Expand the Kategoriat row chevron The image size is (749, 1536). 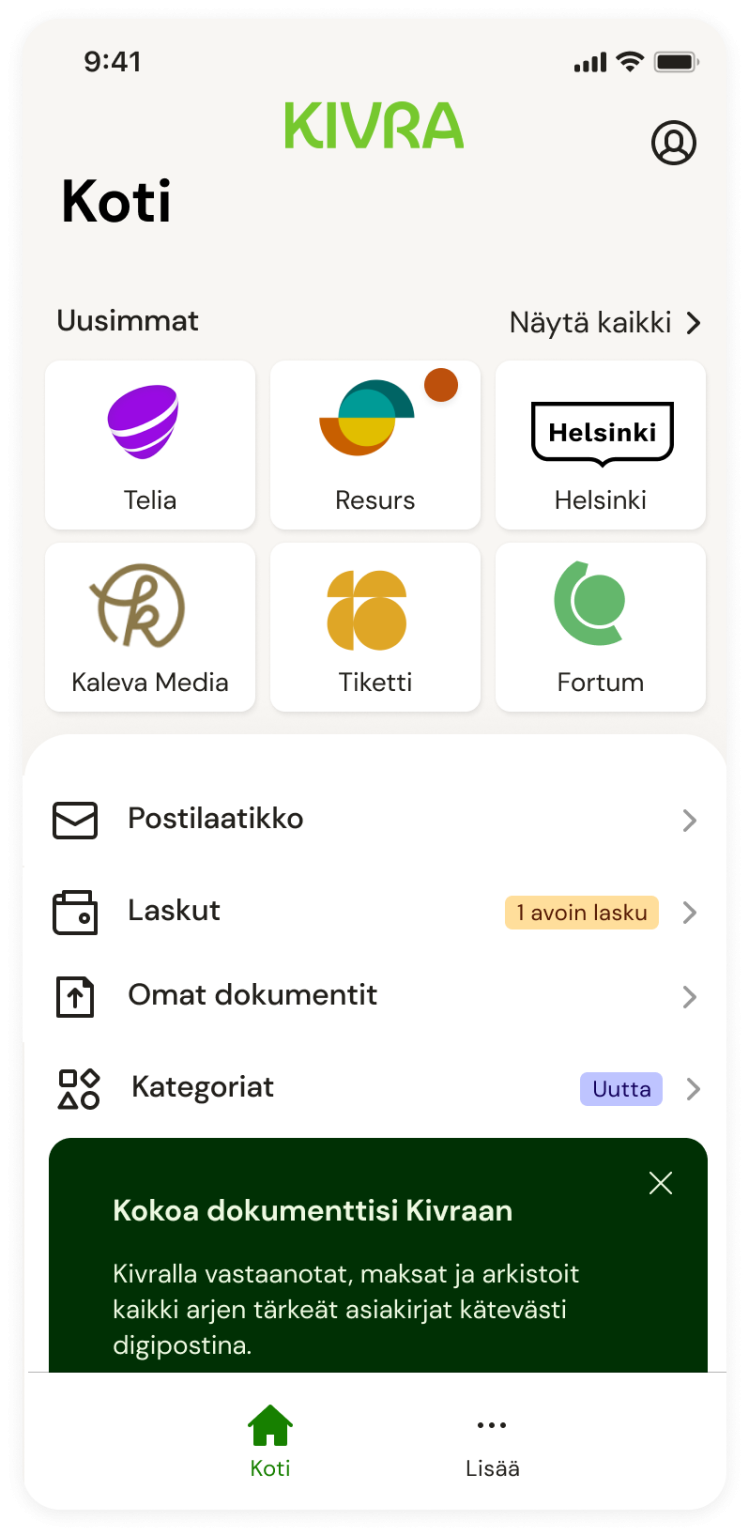point(690,1089)
